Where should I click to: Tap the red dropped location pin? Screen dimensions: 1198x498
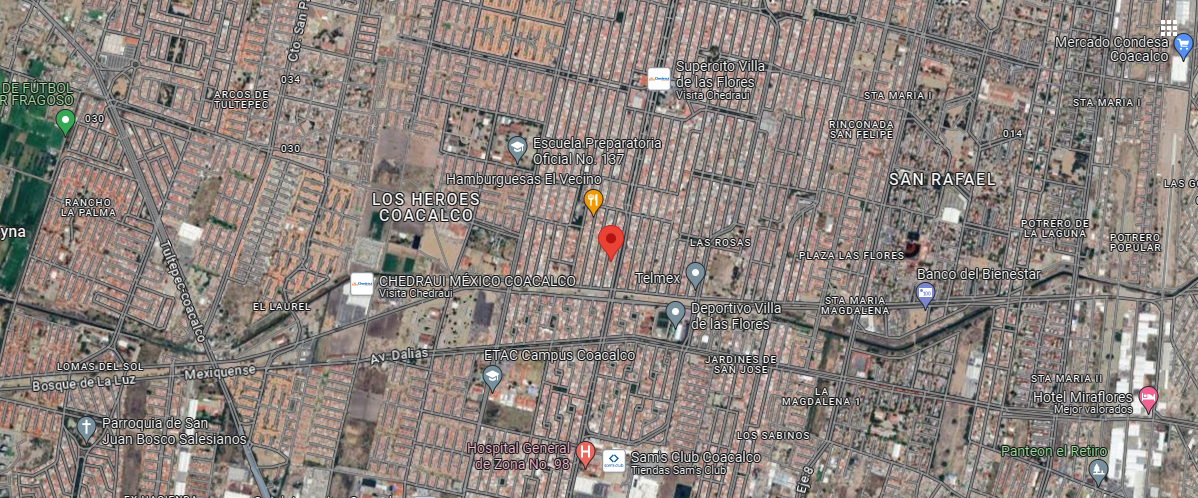point(610,243)
